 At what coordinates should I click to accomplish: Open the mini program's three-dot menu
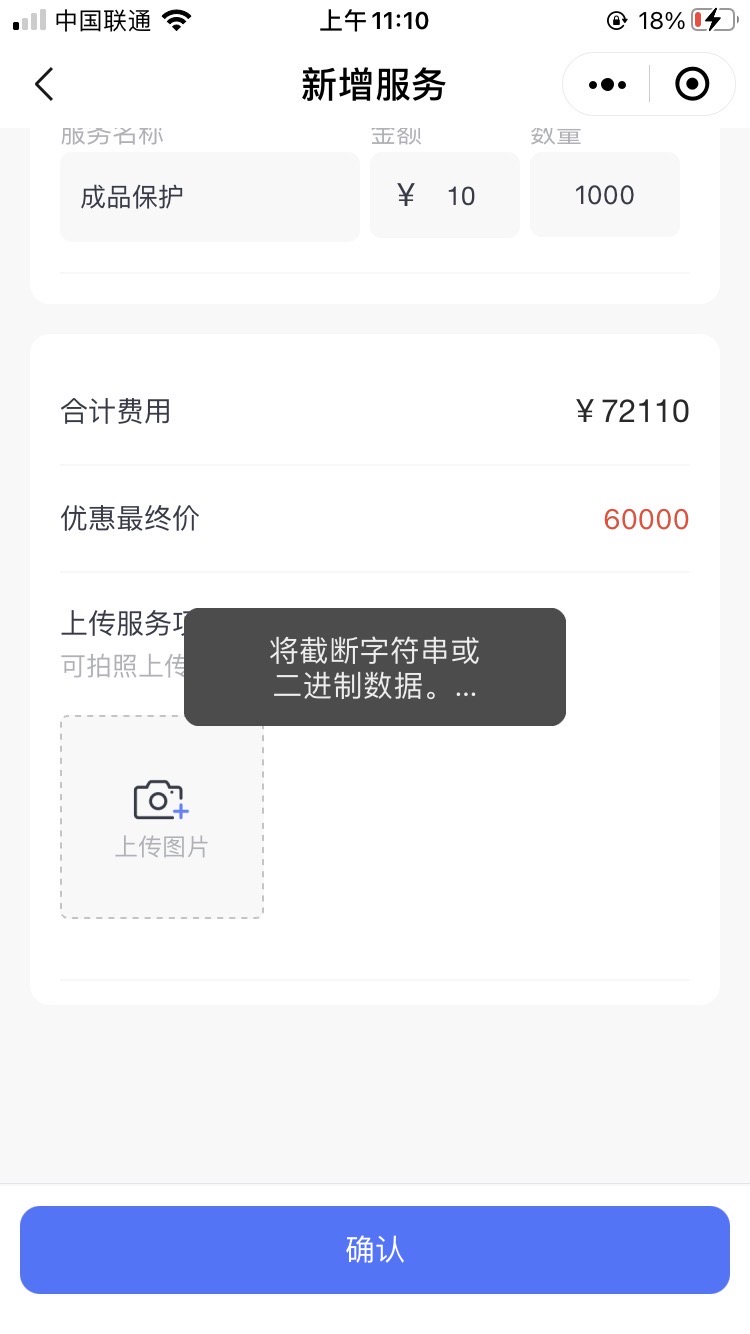click(607, 85)
